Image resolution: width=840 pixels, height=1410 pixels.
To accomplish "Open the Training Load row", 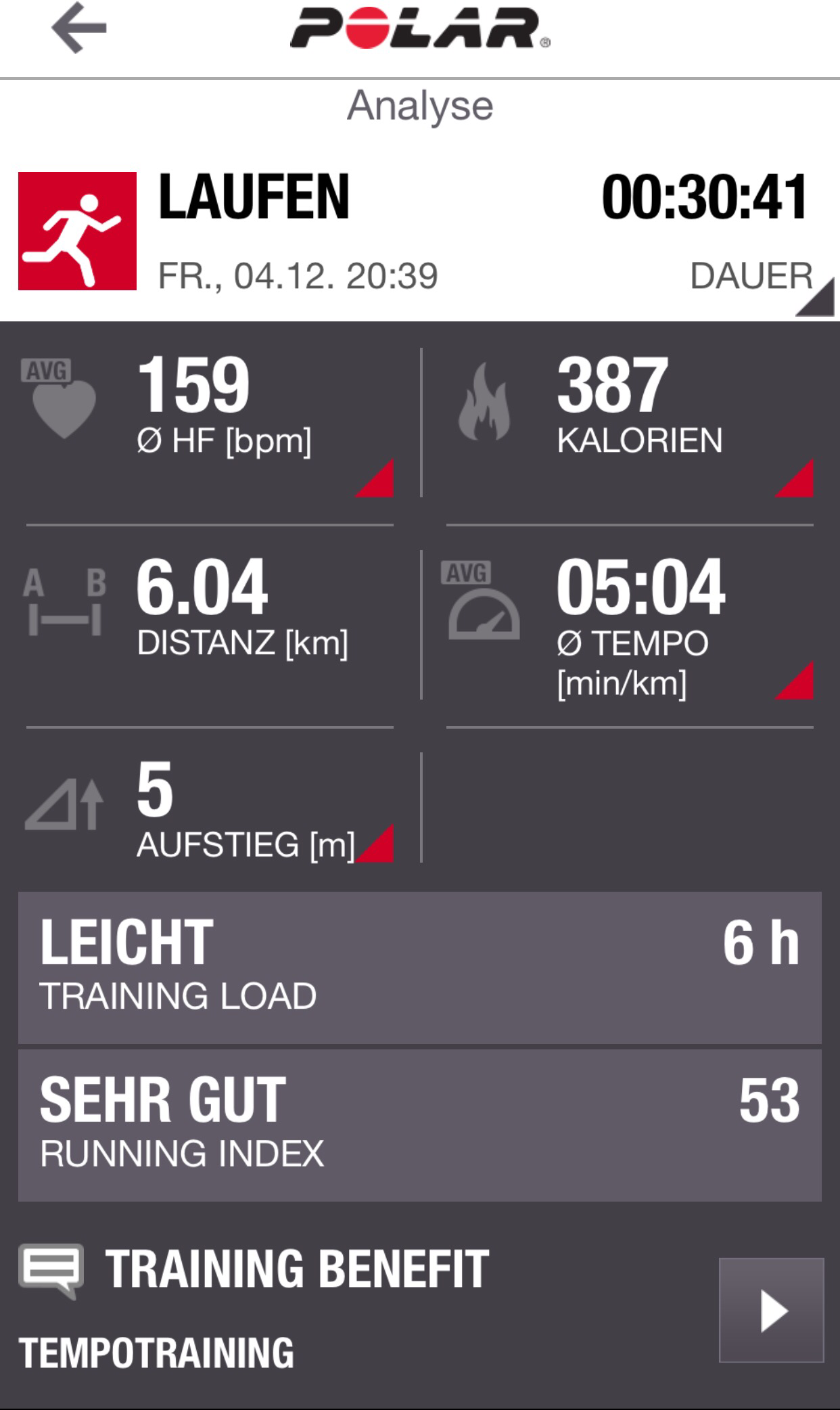I will pyautogui.click(x=419, y=967).
